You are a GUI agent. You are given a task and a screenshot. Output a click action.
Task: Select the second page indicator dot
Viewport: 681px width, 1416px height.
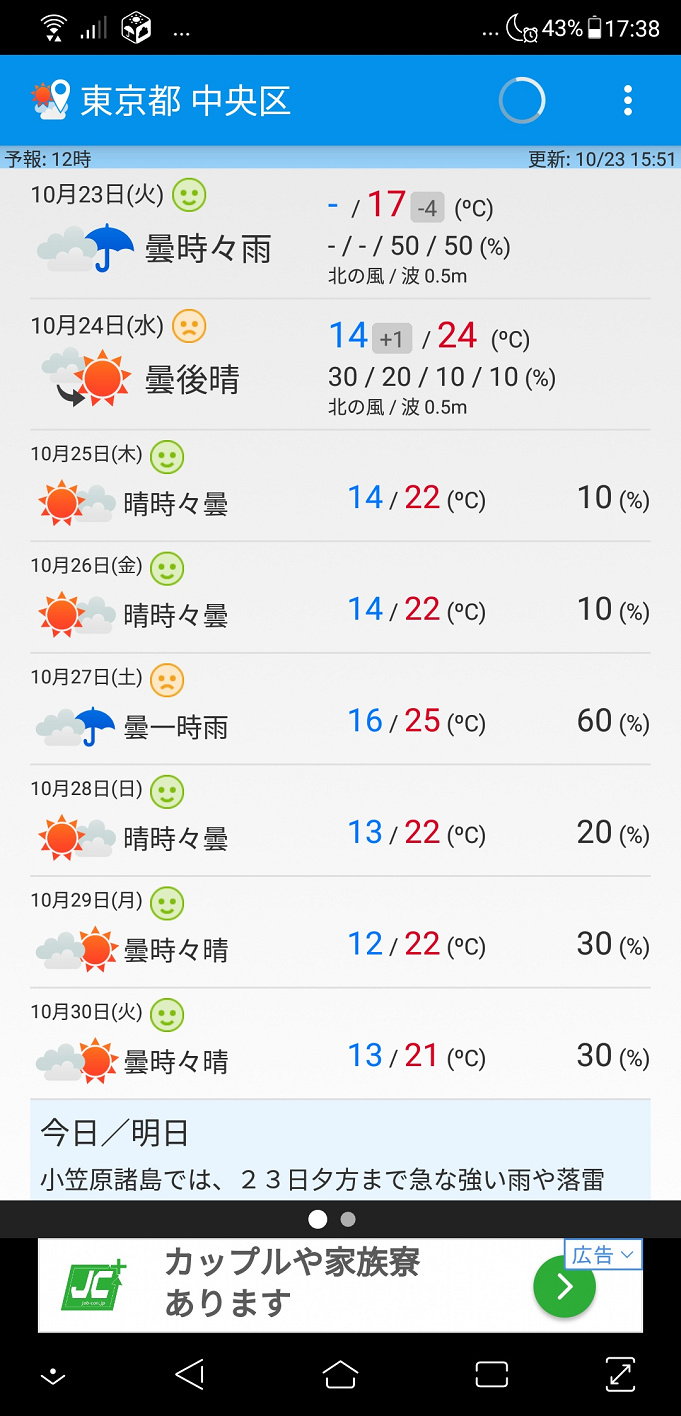pos(348,1219)
